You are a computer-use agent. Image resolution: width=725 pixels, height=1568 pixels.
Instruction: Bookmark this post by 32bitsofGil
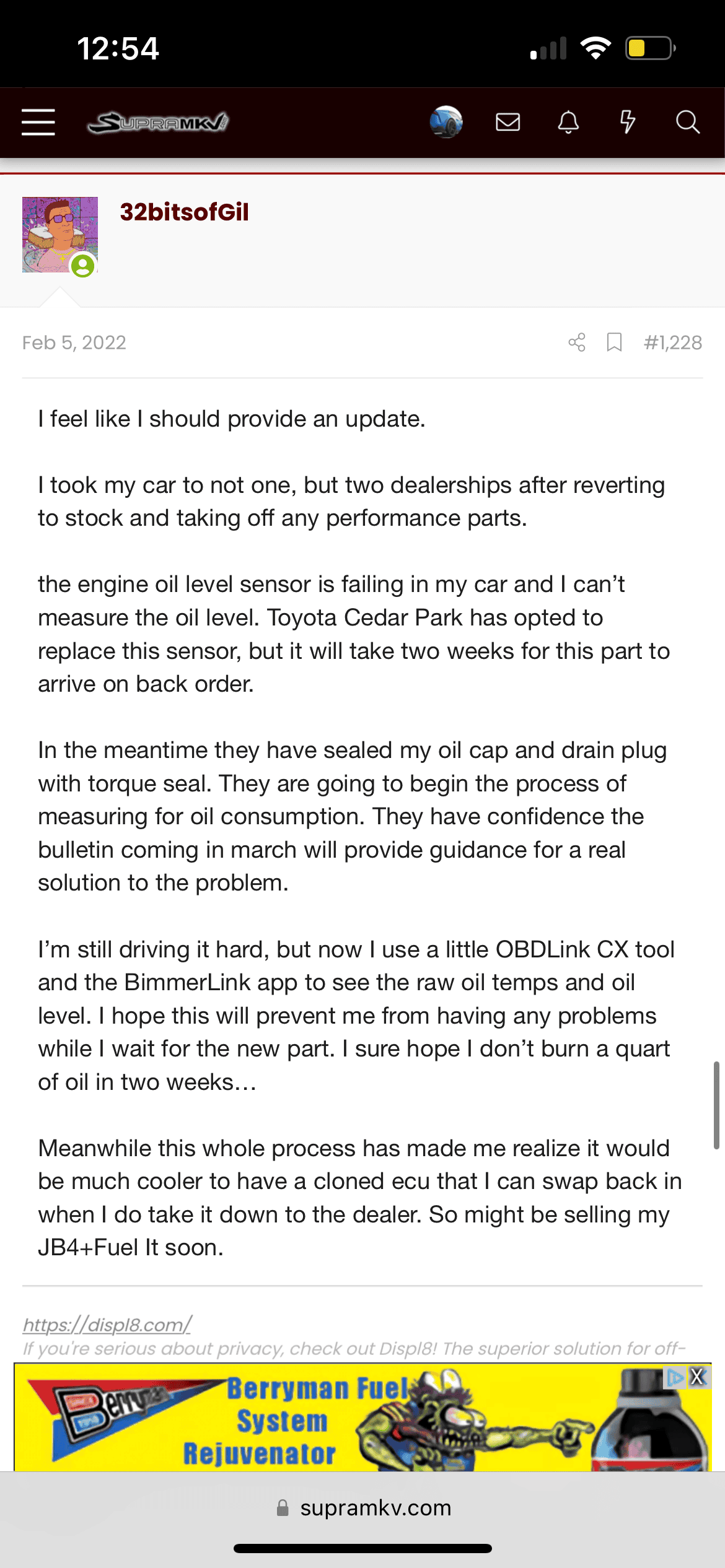[614, 342]
